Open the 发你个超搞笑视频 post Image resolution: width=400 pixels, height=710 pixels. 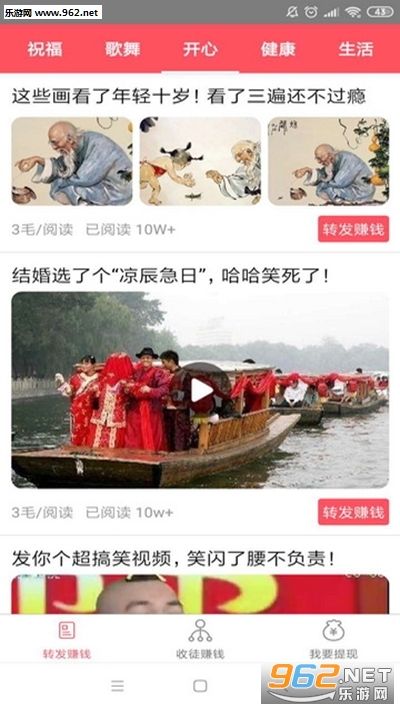[173, 559]
